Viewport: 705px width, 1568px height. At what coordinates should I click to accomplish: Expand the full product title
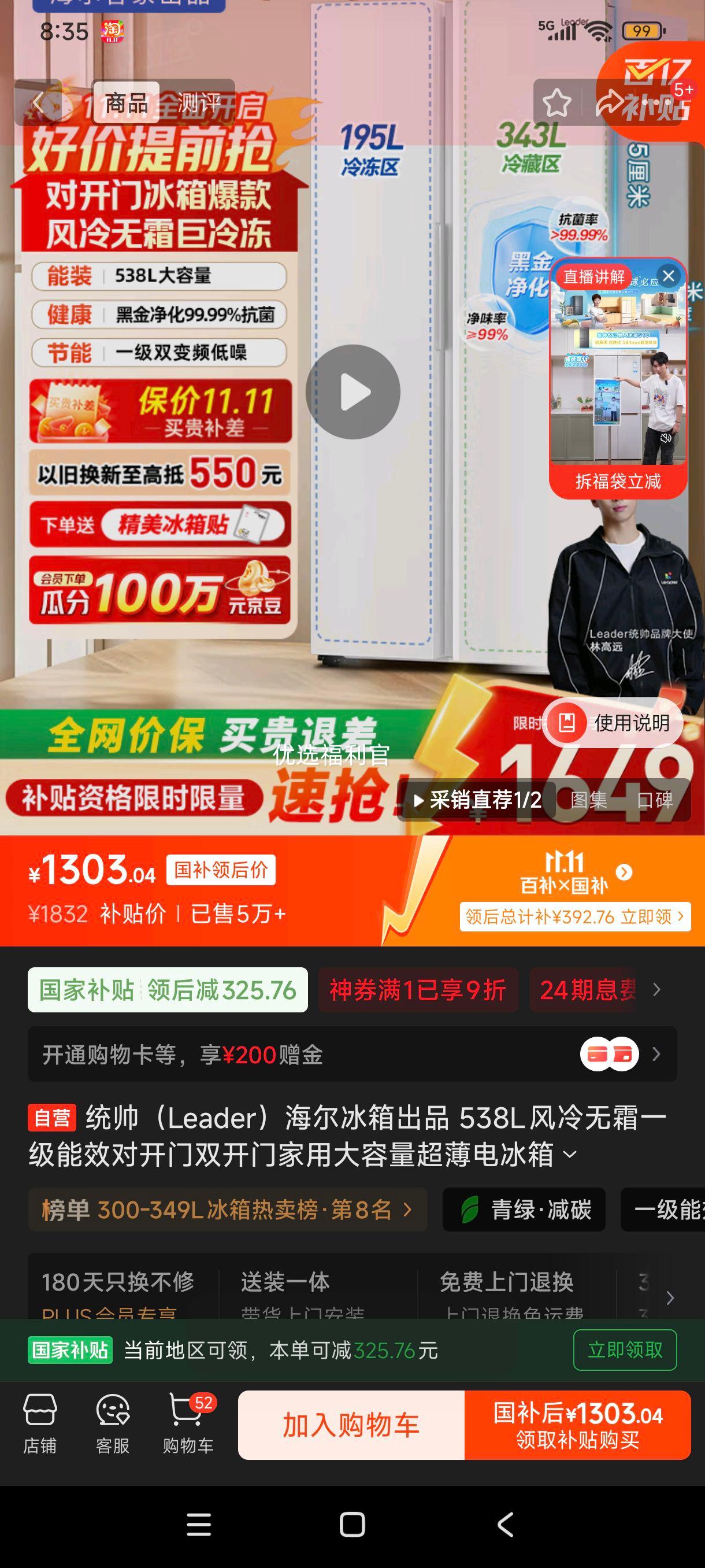point(570,1154)
